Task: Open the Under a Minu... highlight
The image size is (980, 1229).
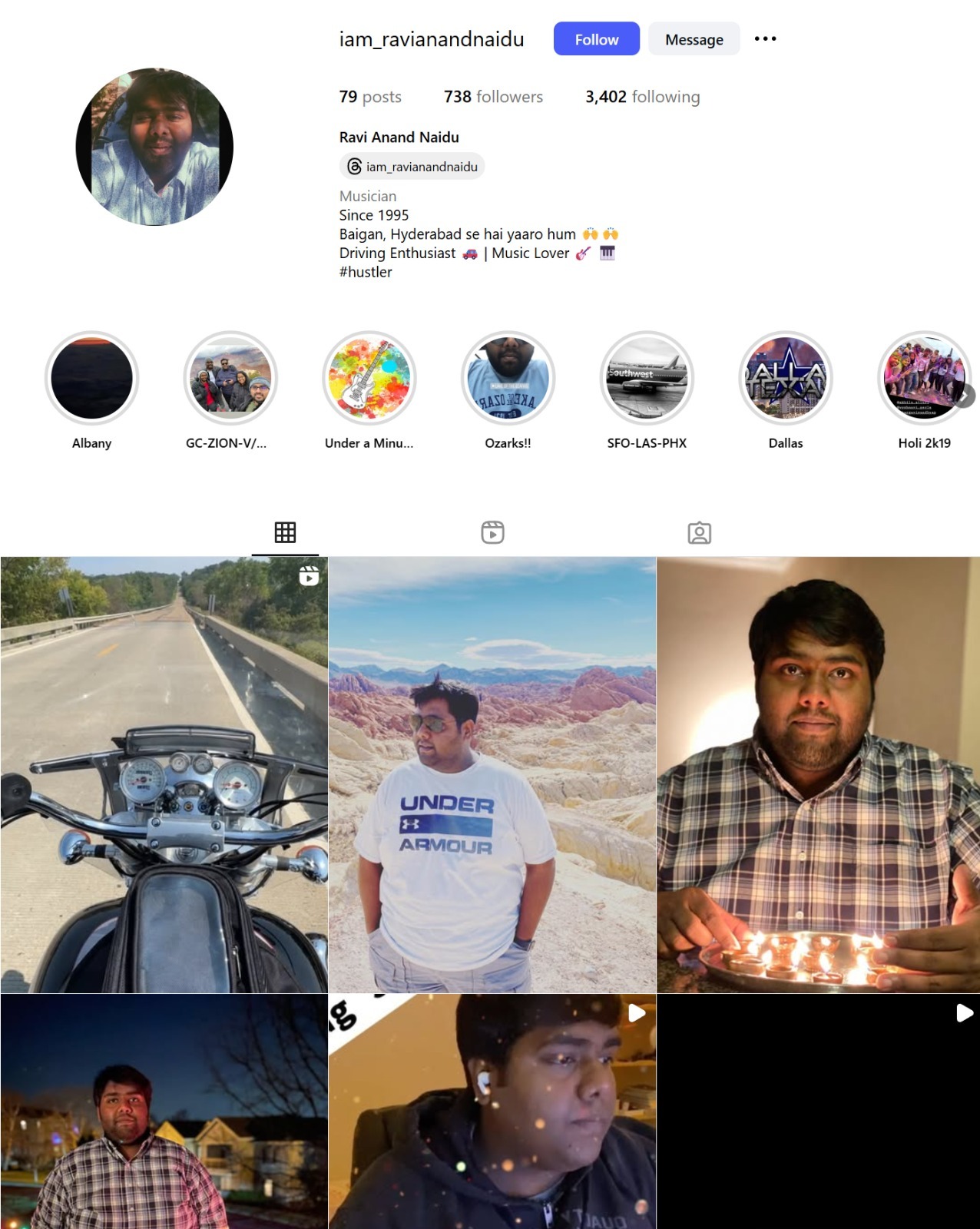Action: 369,378
